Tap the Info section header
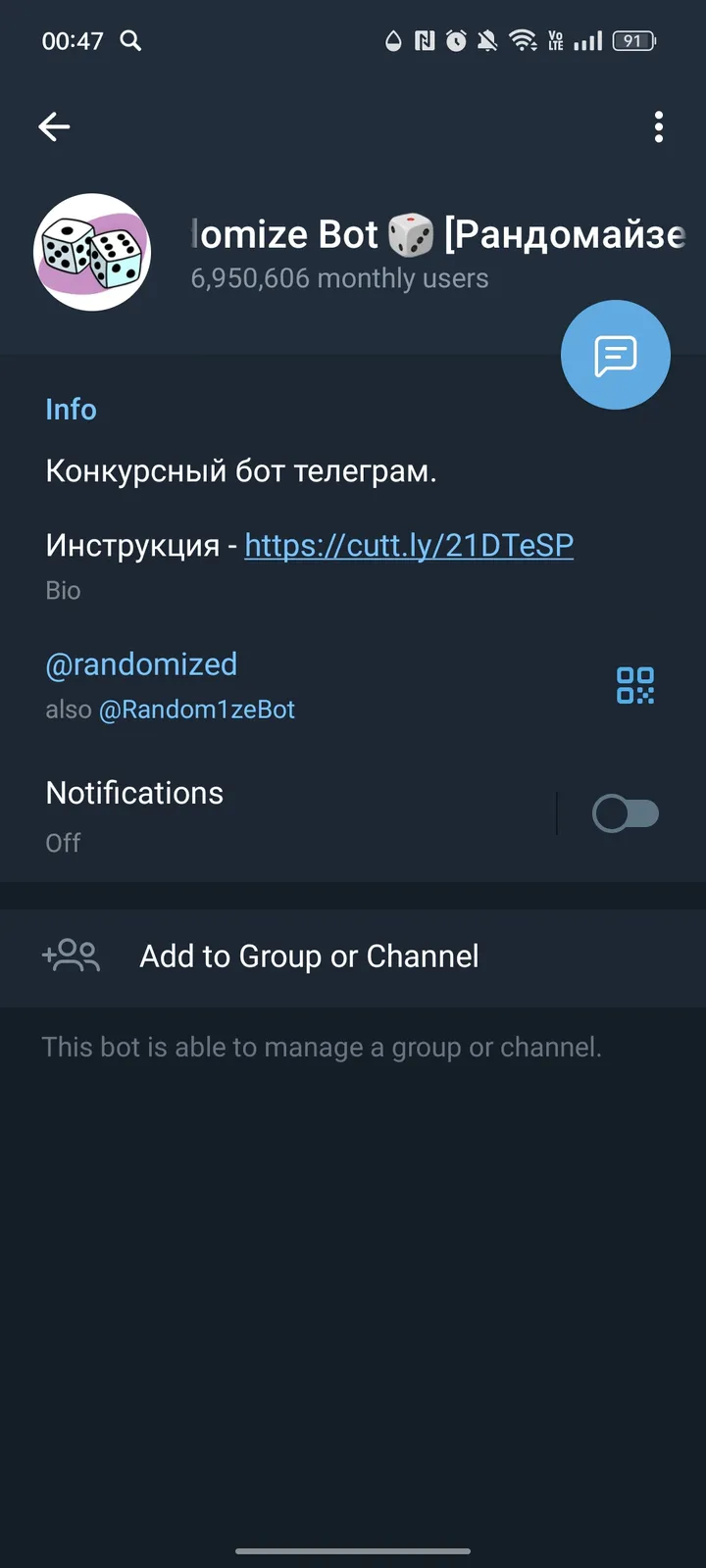This screenshot has height=1568, width=706. [x=71, y=410]
